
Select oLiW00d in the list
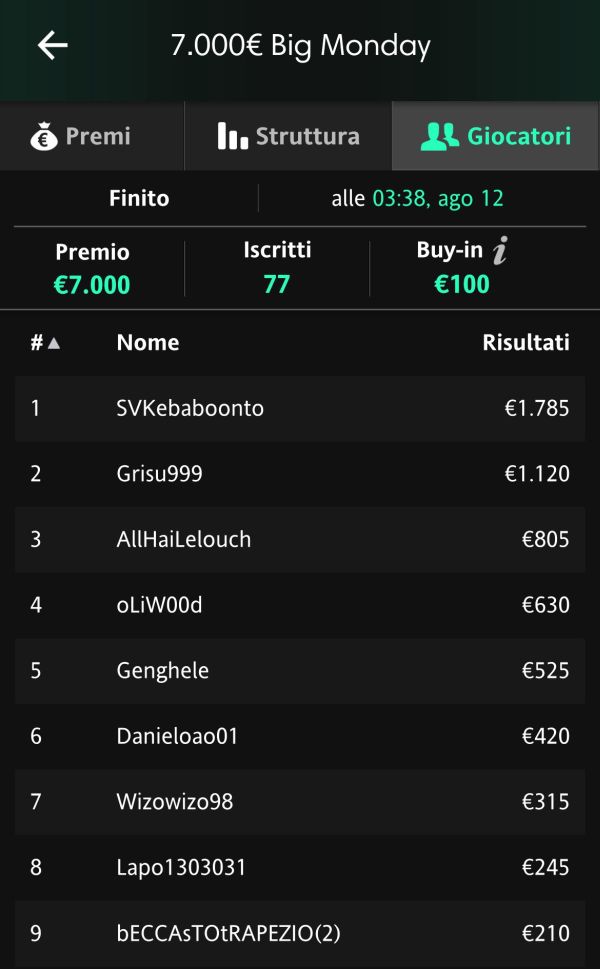300,604
